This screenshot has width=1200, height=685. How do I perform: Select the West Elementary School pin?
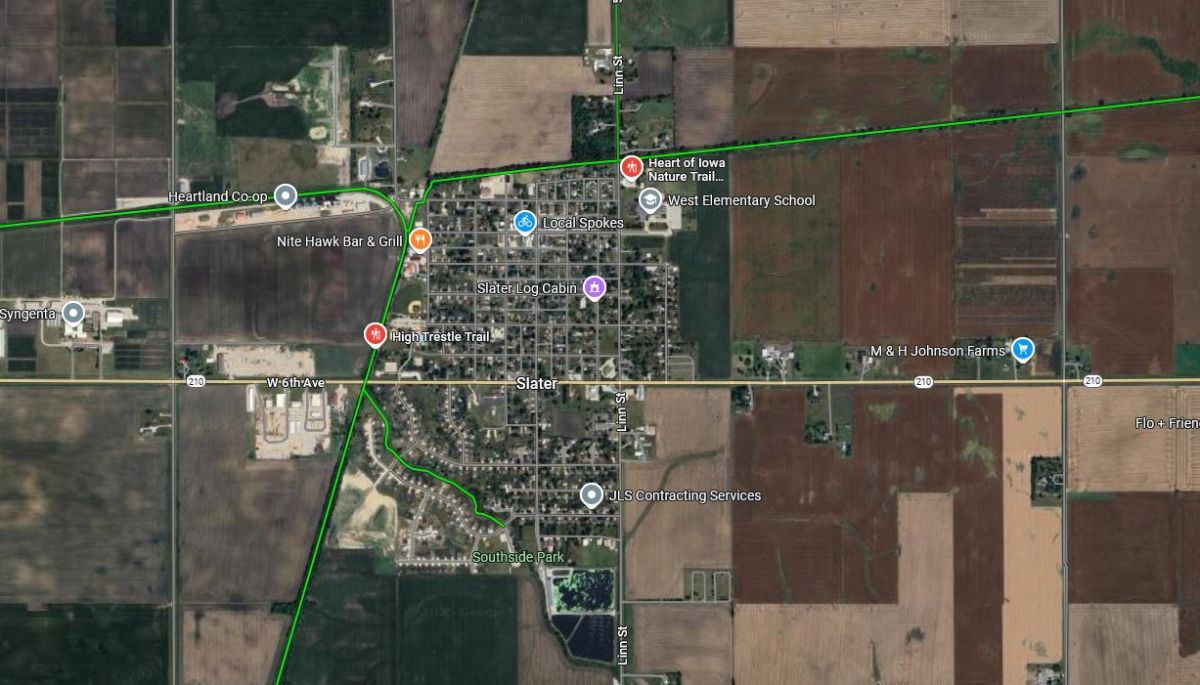pos(650,200)
